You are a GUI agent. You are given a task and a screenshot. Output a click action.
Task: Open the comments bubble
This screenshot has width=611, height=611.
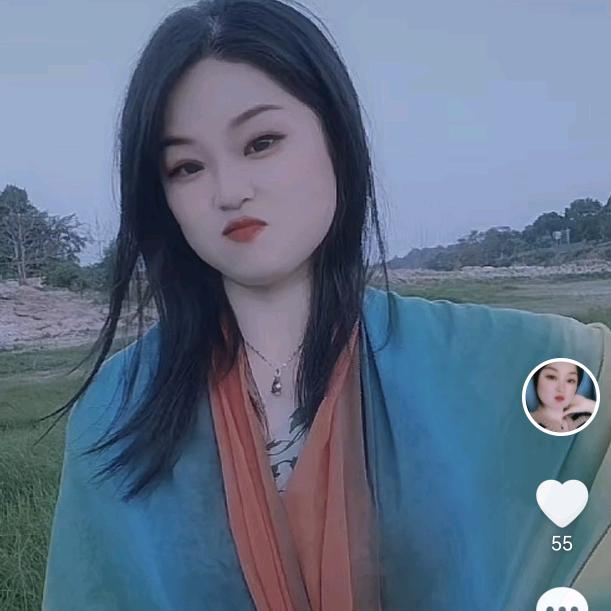[x=562, y=601]
